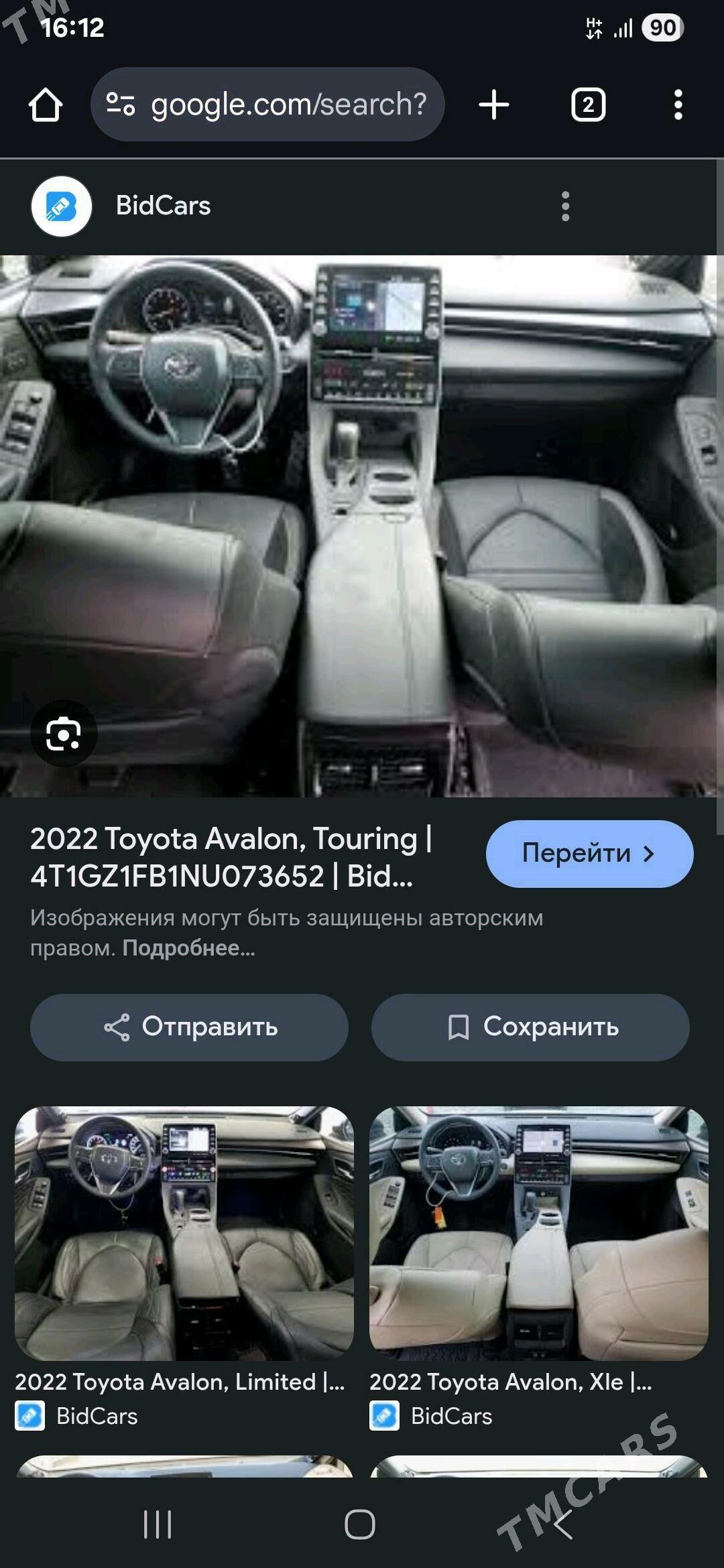Screen dimensions: 724x1568
Task: Tap the google.com address bar
Action: point(268,105)
